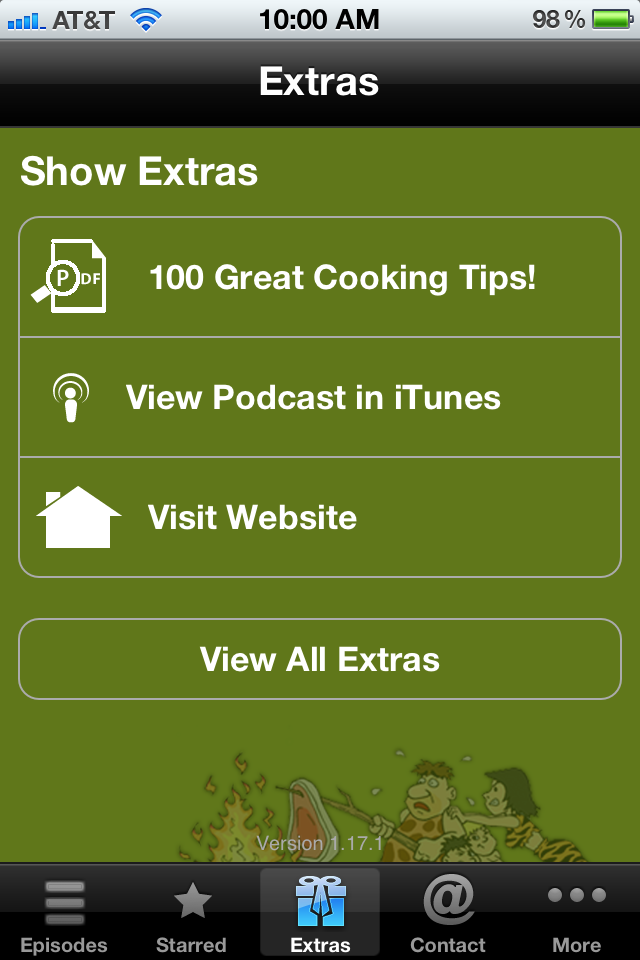Screen dimensions: 640x960
Task: Go to the Starred tab
Action: pyautogui.click(x=192, y=915)
